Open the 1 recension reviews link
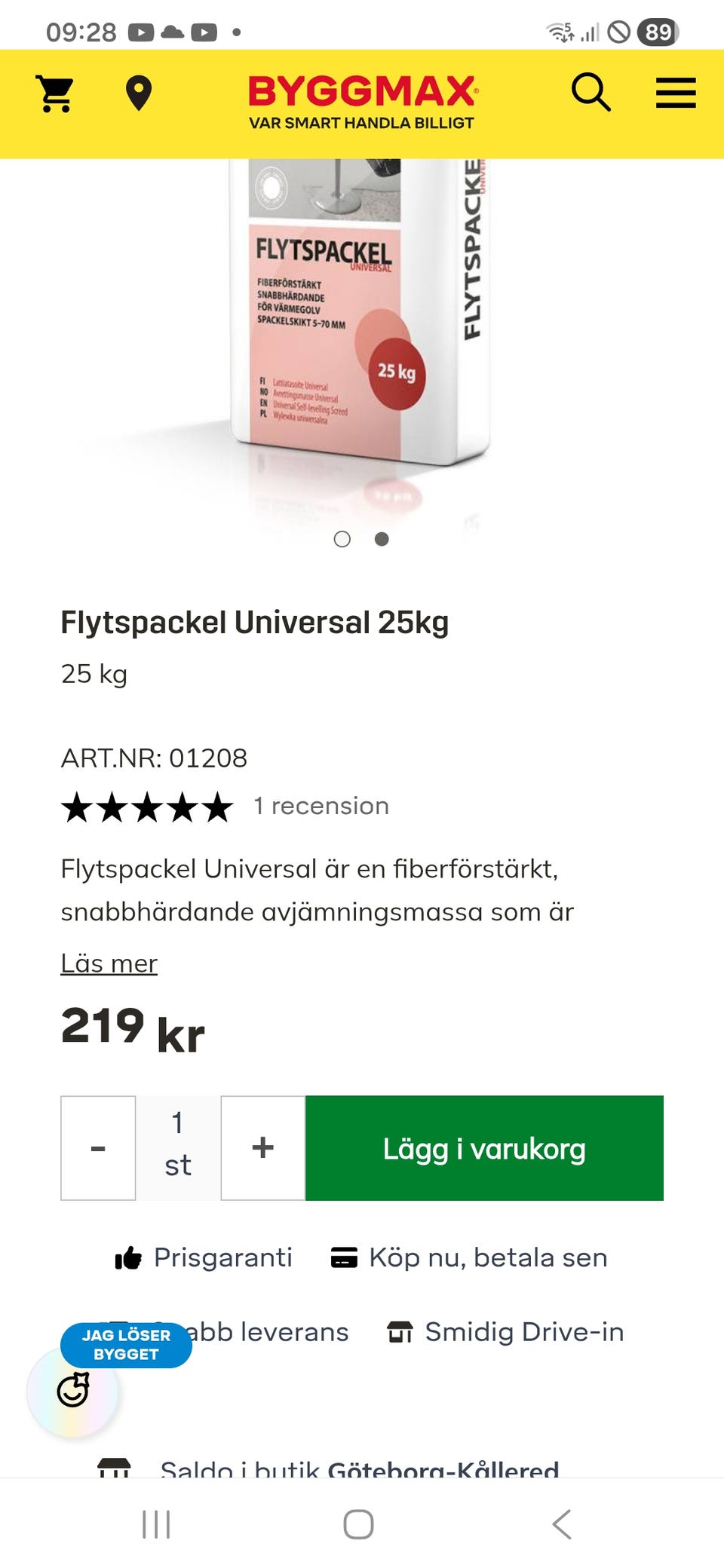 coord(321,806)
